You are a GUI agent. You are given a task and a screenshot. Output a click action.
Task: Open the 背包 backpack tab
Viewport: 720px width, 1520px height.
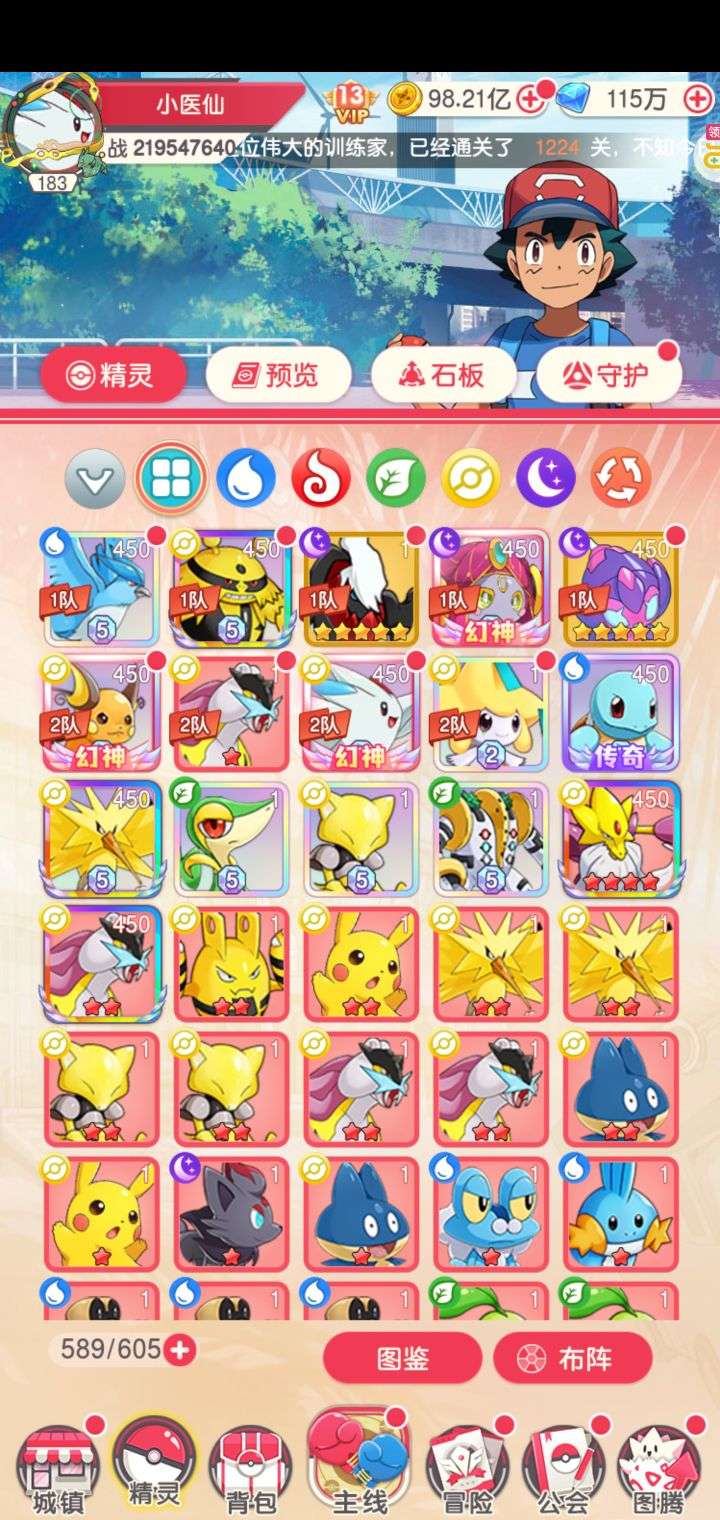tap(250, 1470)
